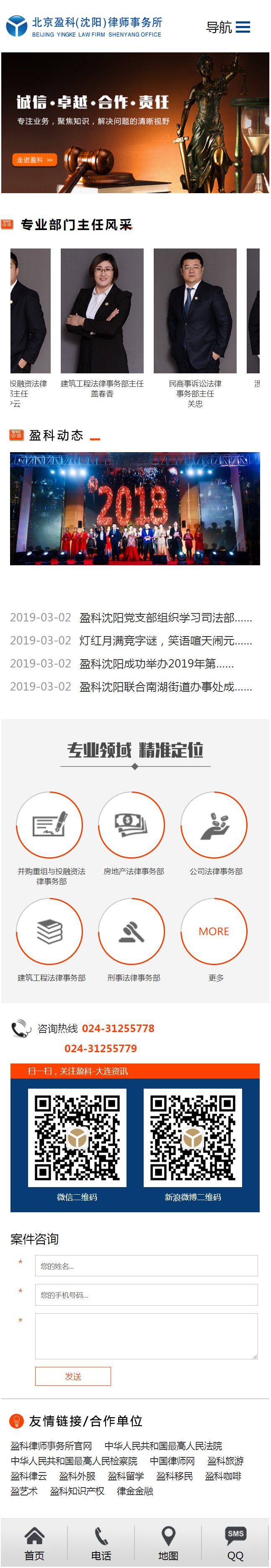The width and height of the screenshot is (271, 1568).
Task: Open news 盈科沈阳成功举办2019年第
Action: [157, 664]
